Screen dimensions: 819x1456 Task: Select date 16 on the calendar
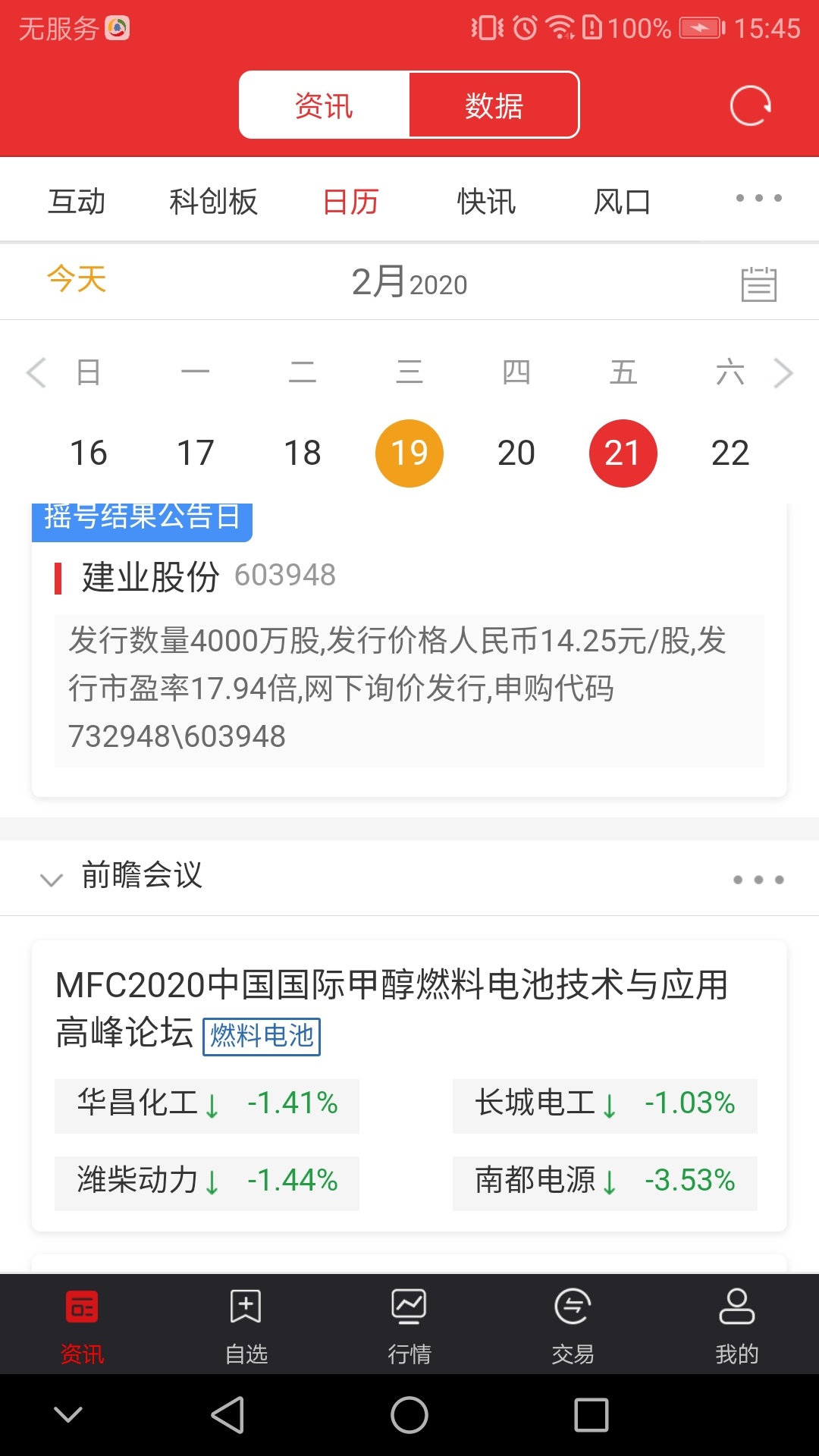(89, 452)
